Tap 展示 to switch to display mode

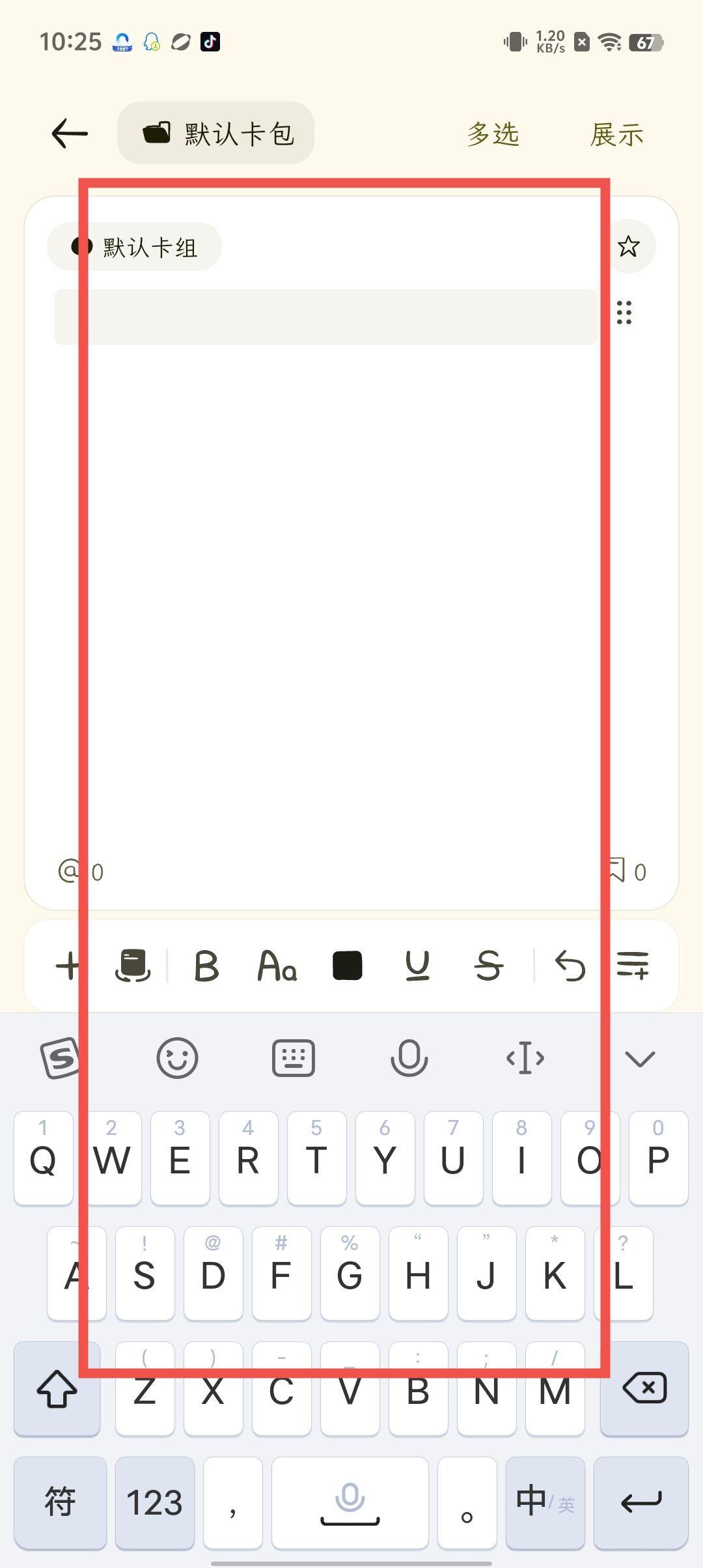pos(616,134)
